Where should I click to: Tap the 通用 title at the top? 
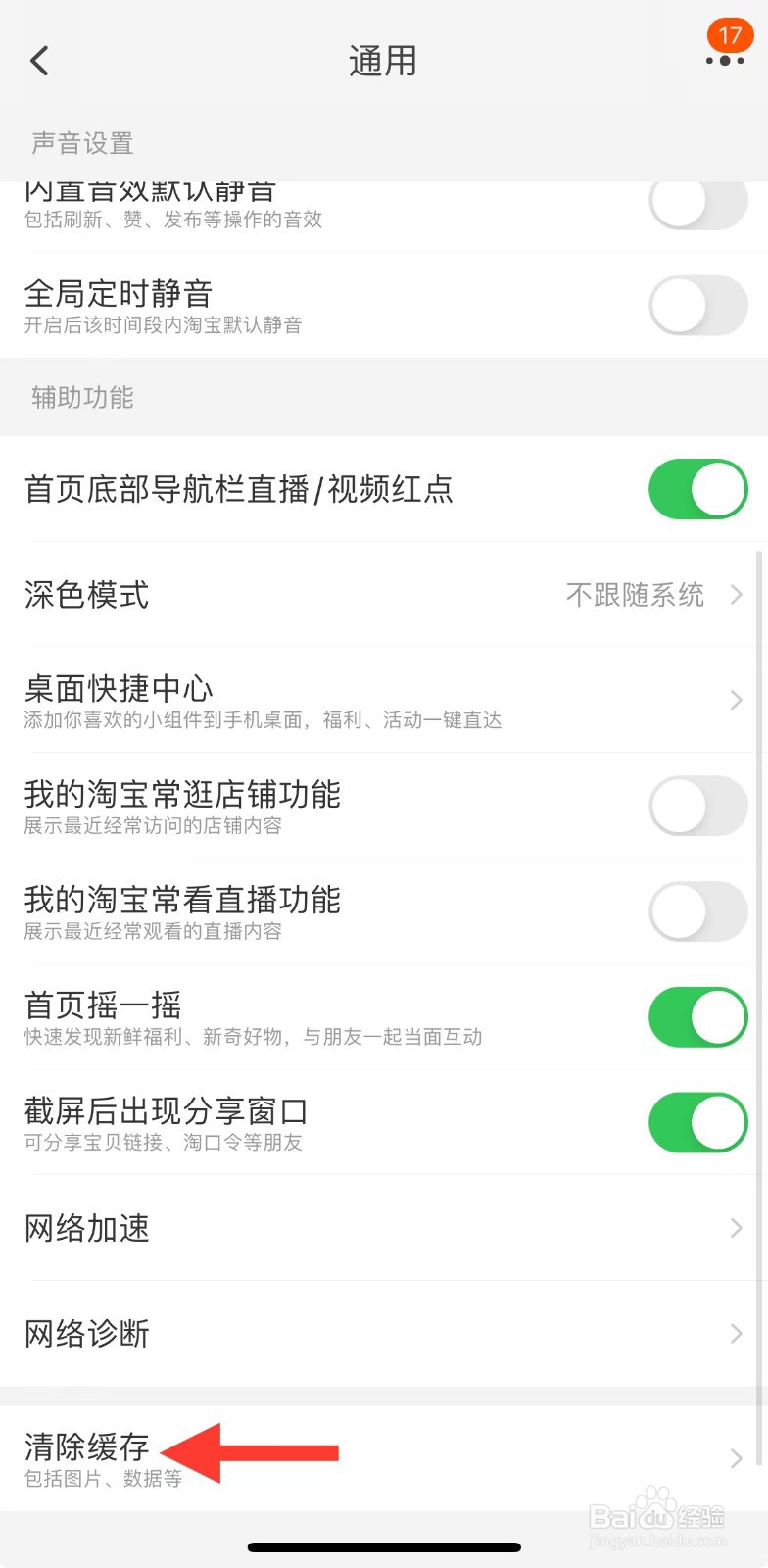pos(383,60)
